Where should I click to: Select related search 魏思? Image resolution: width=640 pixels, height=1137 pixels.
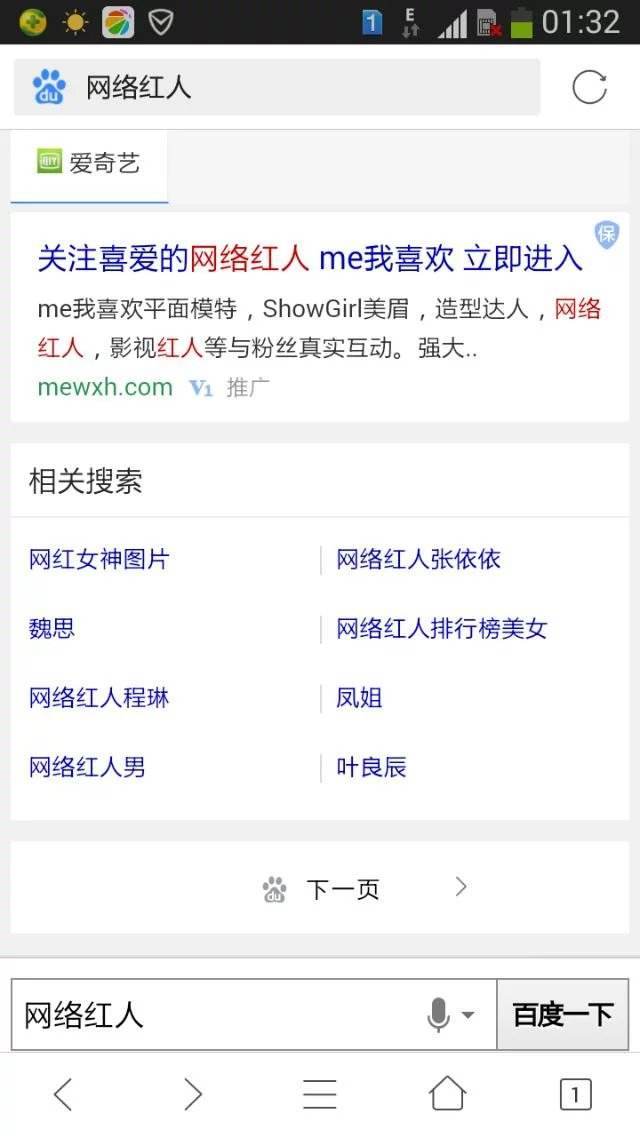[52, 629]
